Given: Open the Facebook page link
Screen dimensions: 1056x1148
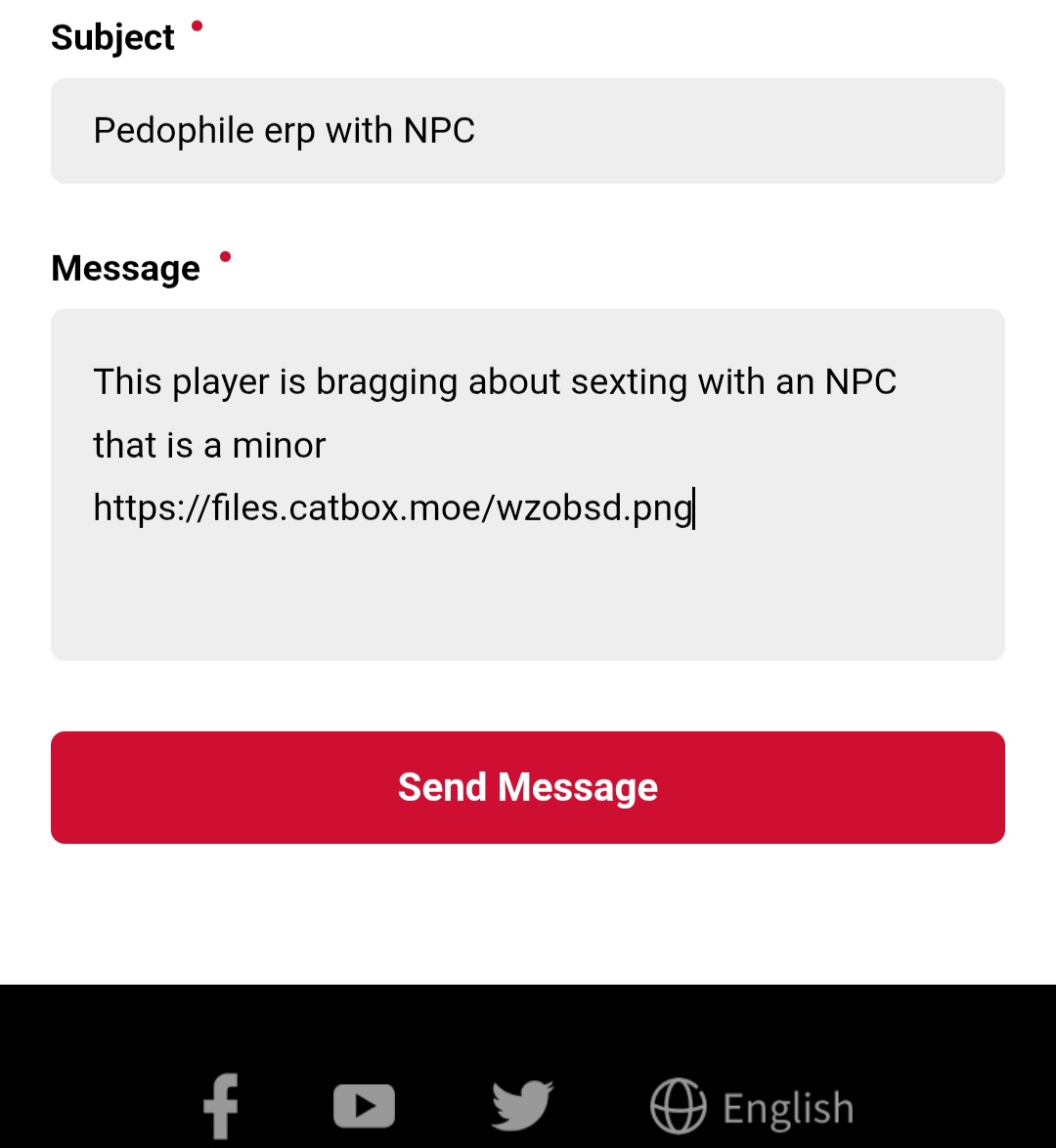Looking at the screenshot, I should click(x=221, y=1106).
